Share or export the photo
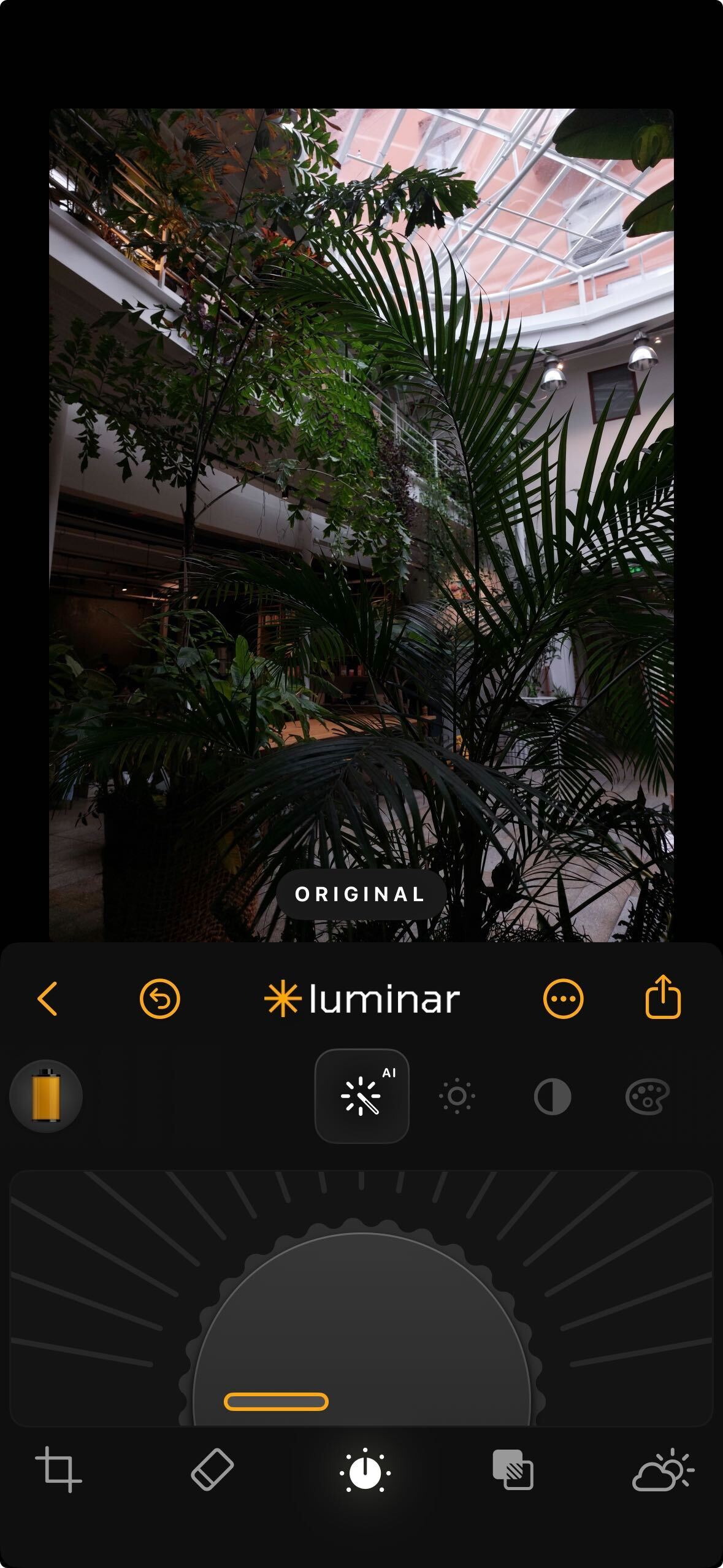This screenshot has width=723, height=1568. [x=663, y=997]
